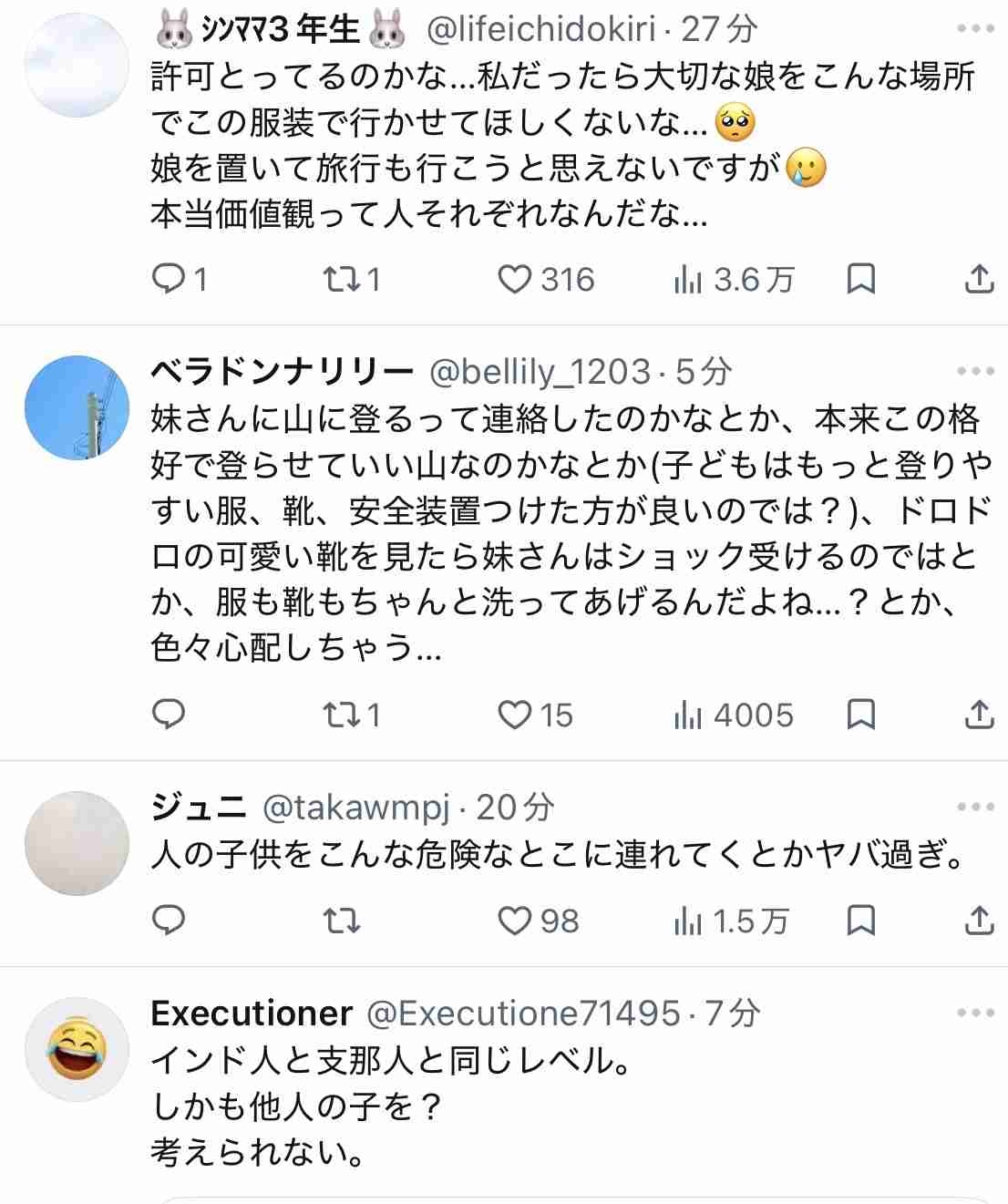Open overflow menu on @lifeichidokiri's tweet
The image size is (1008, 1204).
tap(975, 29)
